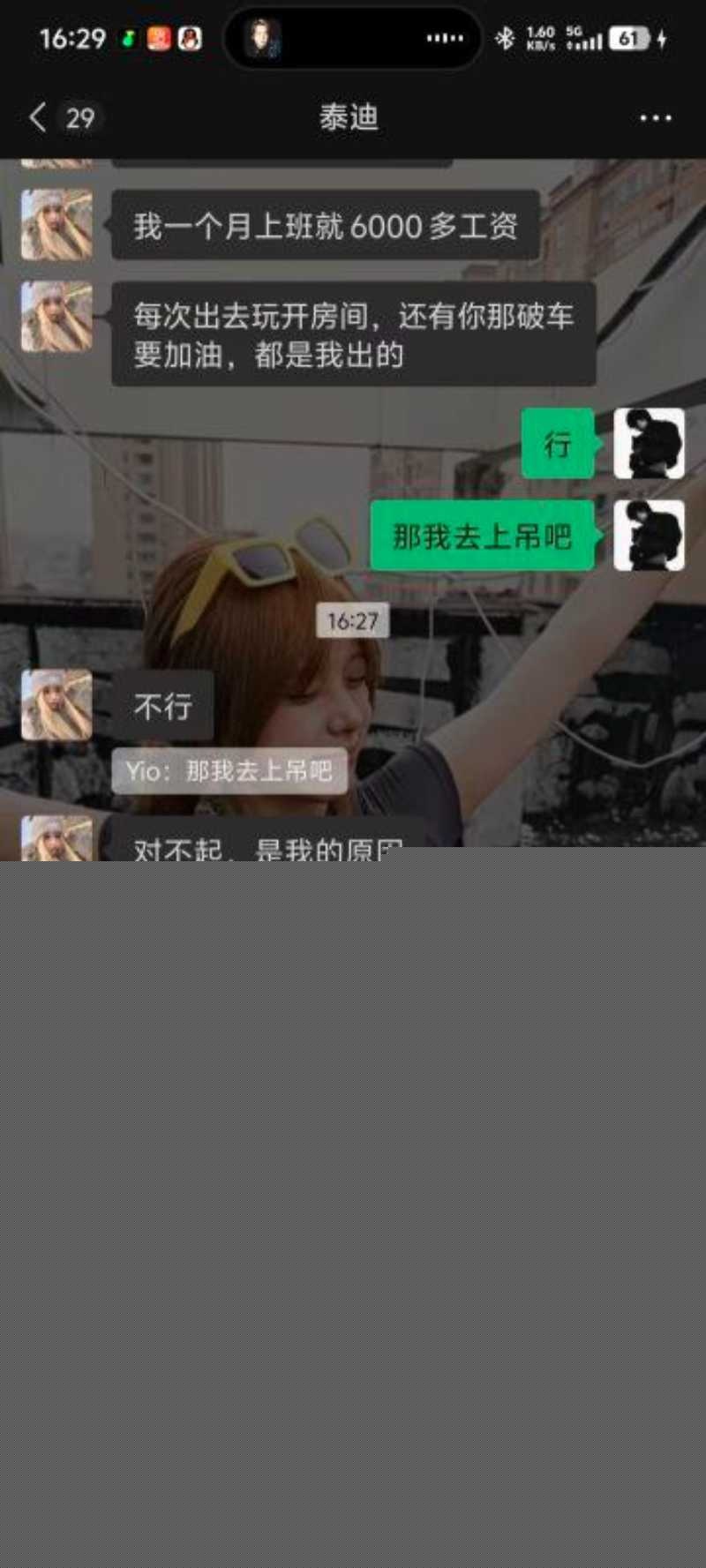Tap the green bubble saying 那我去上吊吧
The width and height of the screenshot is (706, 1568).
pyautogui.click(x=481, y=536)
